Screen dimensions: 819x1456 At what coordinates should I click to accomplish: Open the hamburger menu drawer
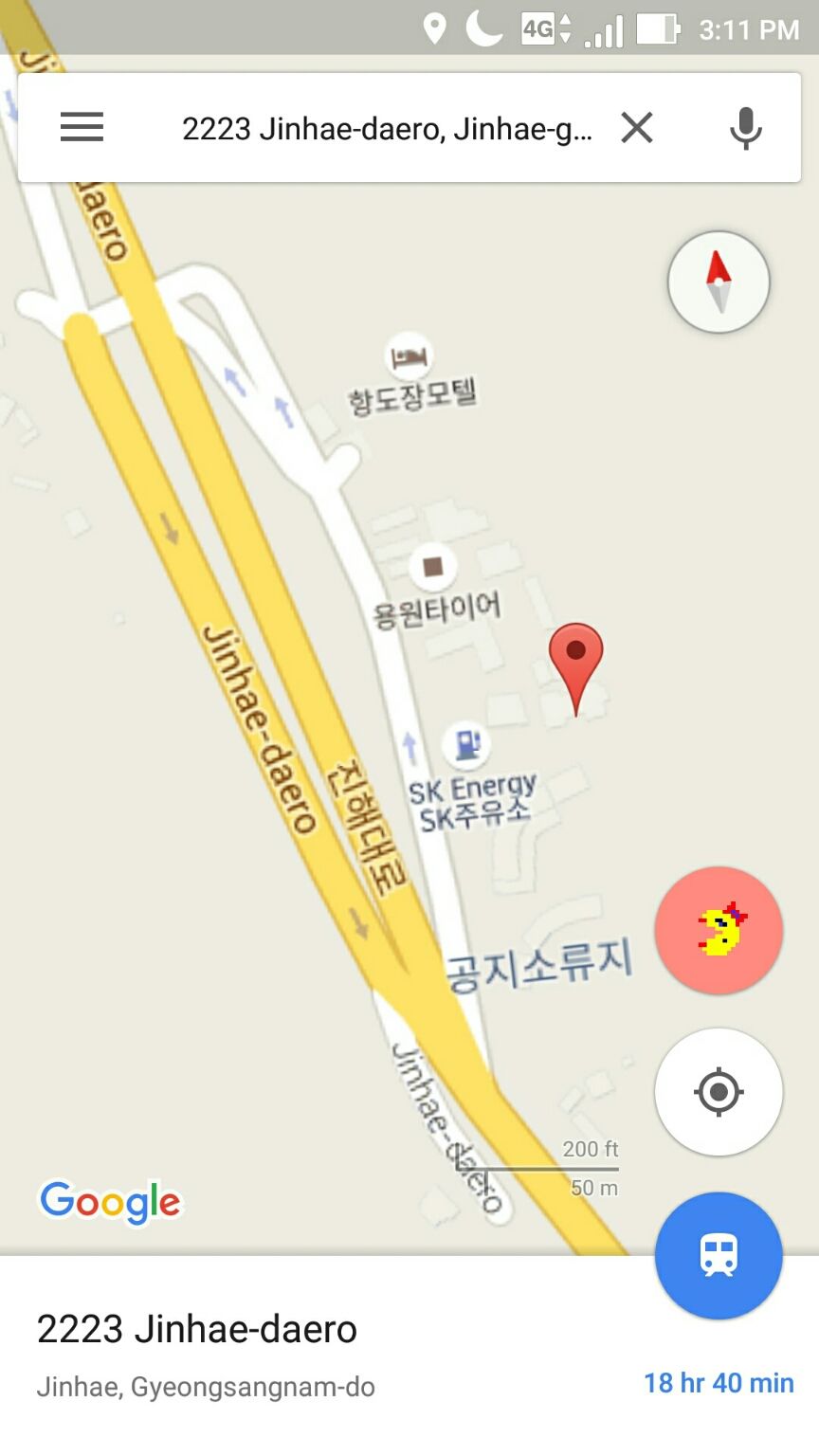point(82,127)
